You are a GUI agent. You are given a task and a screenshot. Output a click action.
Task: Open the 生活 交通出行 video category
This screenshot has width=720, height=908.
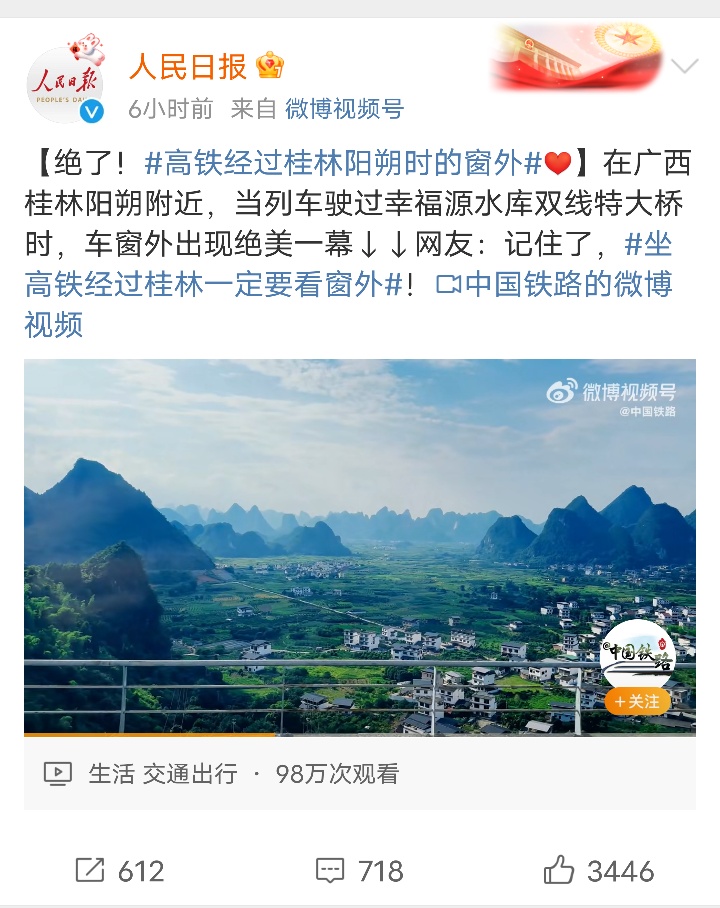pyautogui.click(x=162, y=773)
